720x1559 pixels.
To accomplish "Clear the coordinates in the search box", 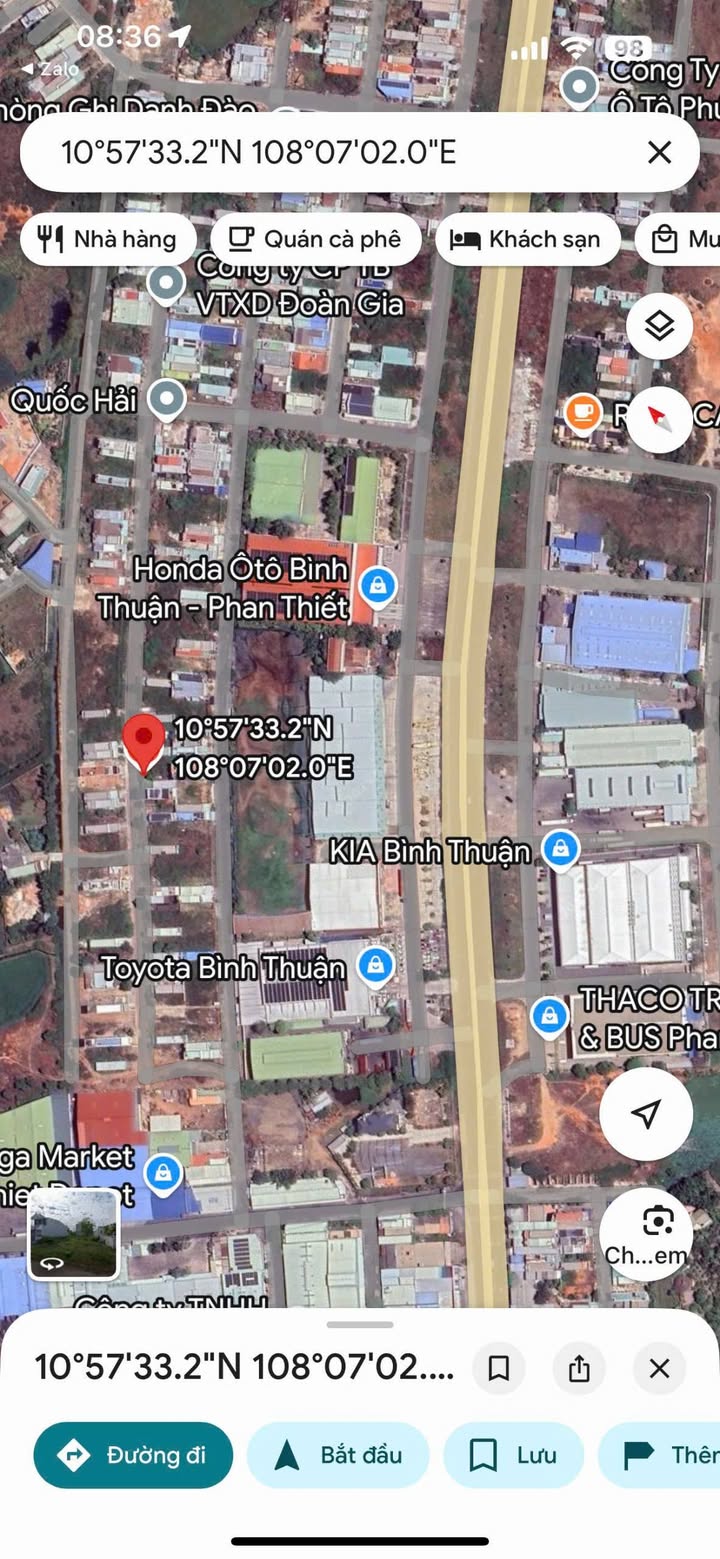I will pyautogui.click(x=659, y=152).
